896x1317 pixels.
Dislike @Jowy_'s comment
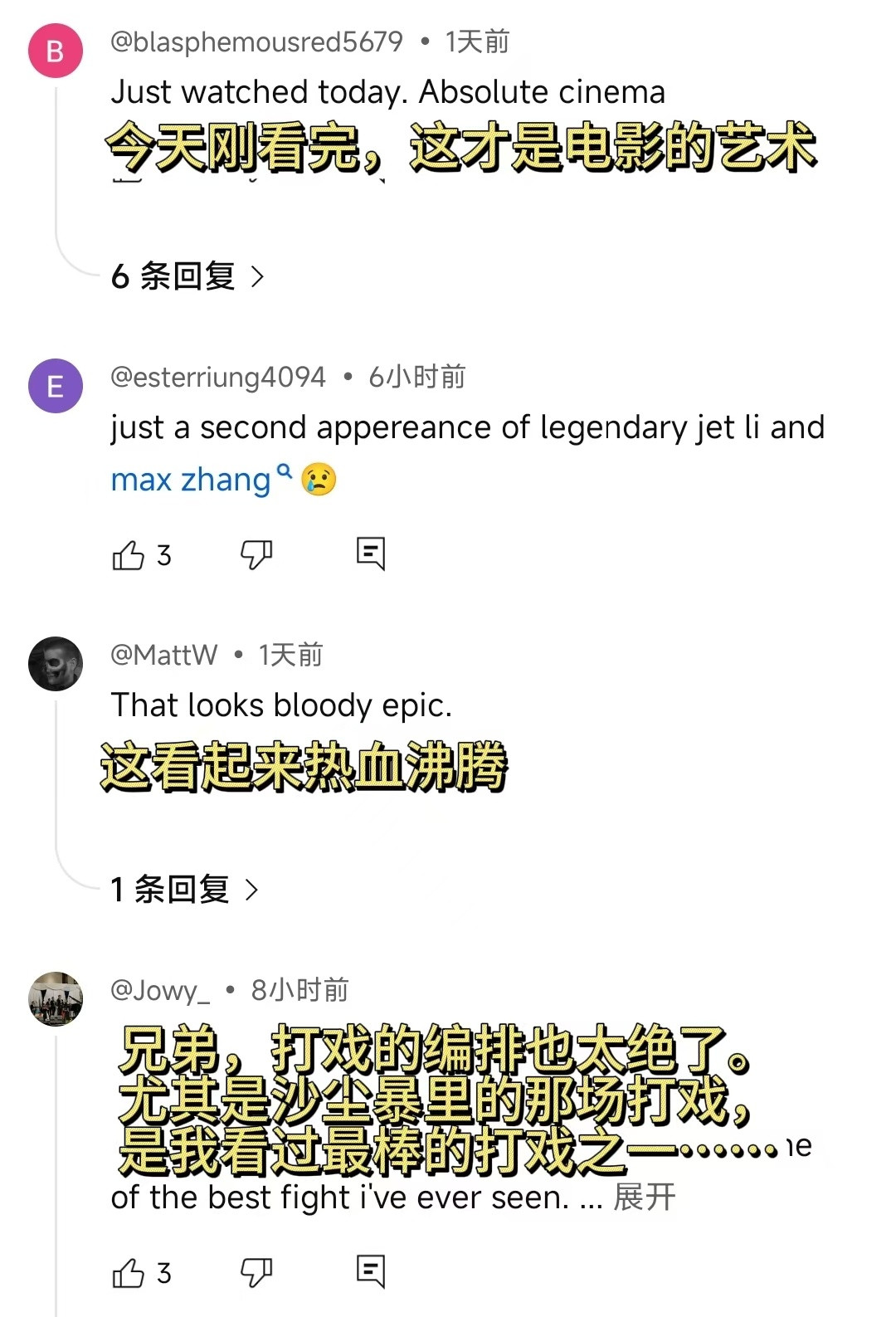(256, 1271)
